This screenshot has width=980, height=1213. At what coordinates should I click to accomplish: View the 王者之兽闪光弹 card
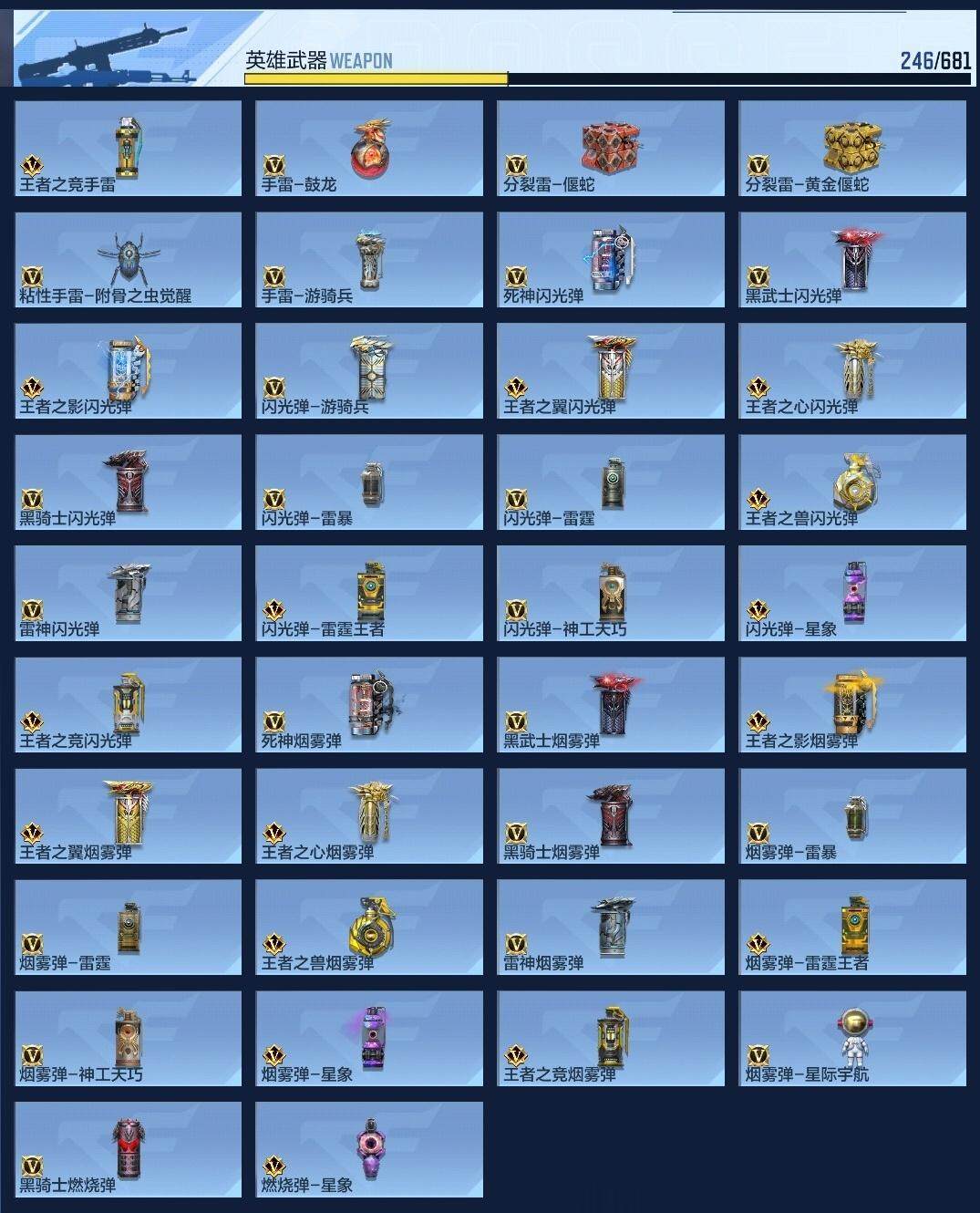(852, 482)
